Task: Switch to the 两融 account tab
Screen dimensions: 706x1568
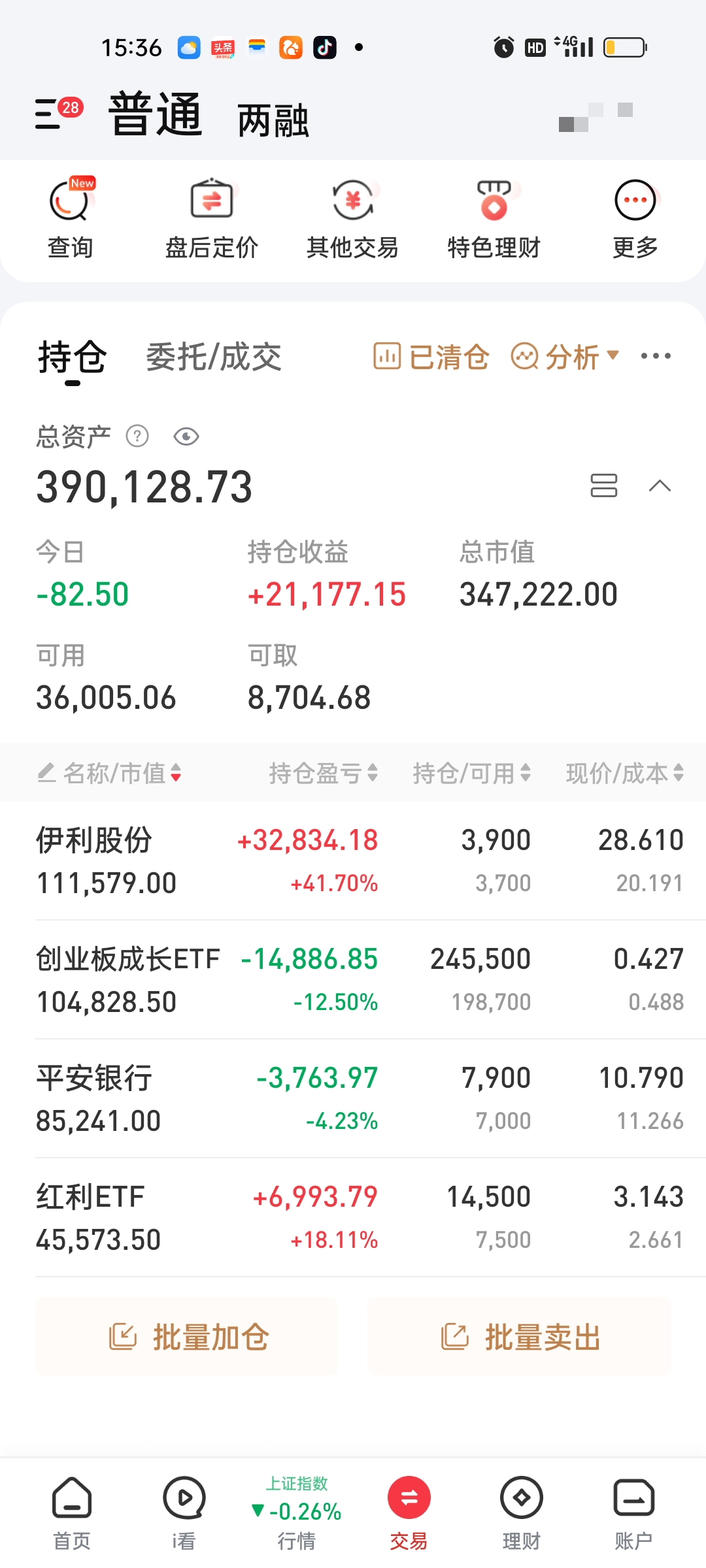Action: coord(273,121)
